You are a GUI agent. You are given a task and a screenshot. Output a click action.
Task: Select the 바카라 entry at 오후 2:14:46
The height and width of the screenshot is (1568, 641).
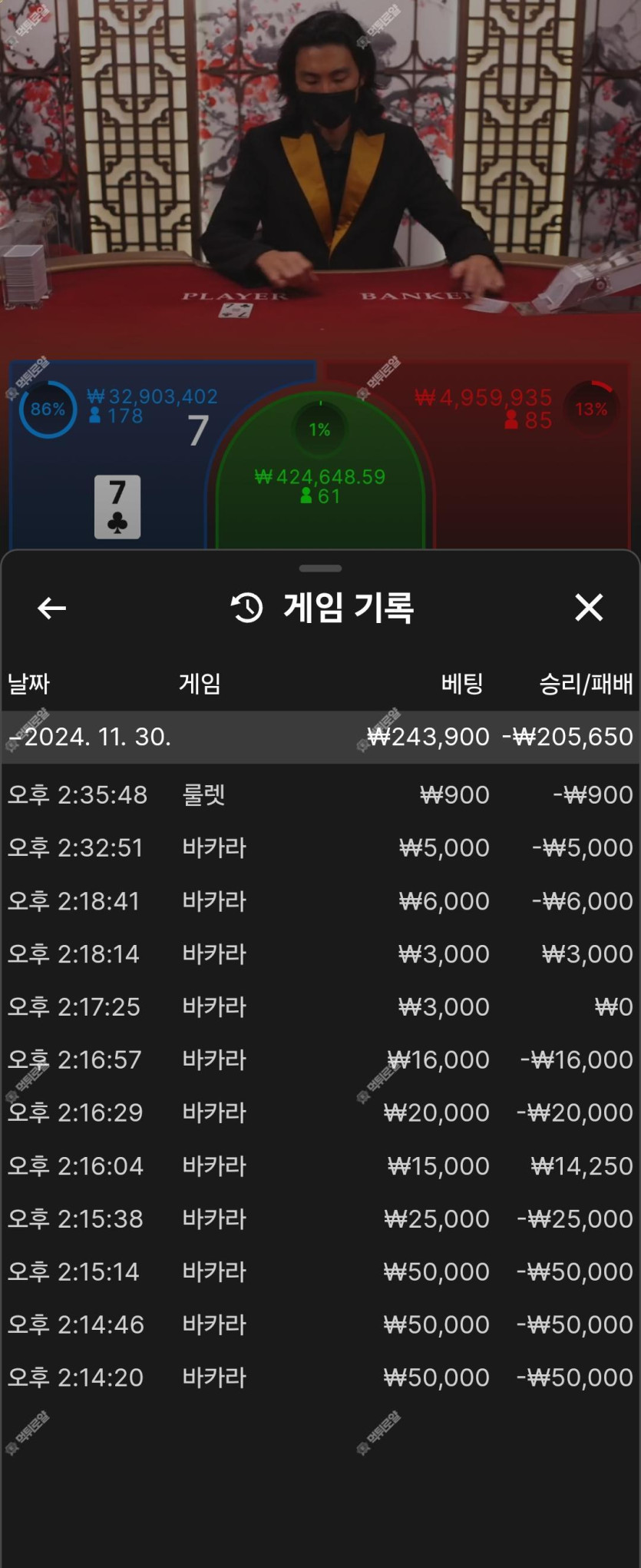point(319,1324)
